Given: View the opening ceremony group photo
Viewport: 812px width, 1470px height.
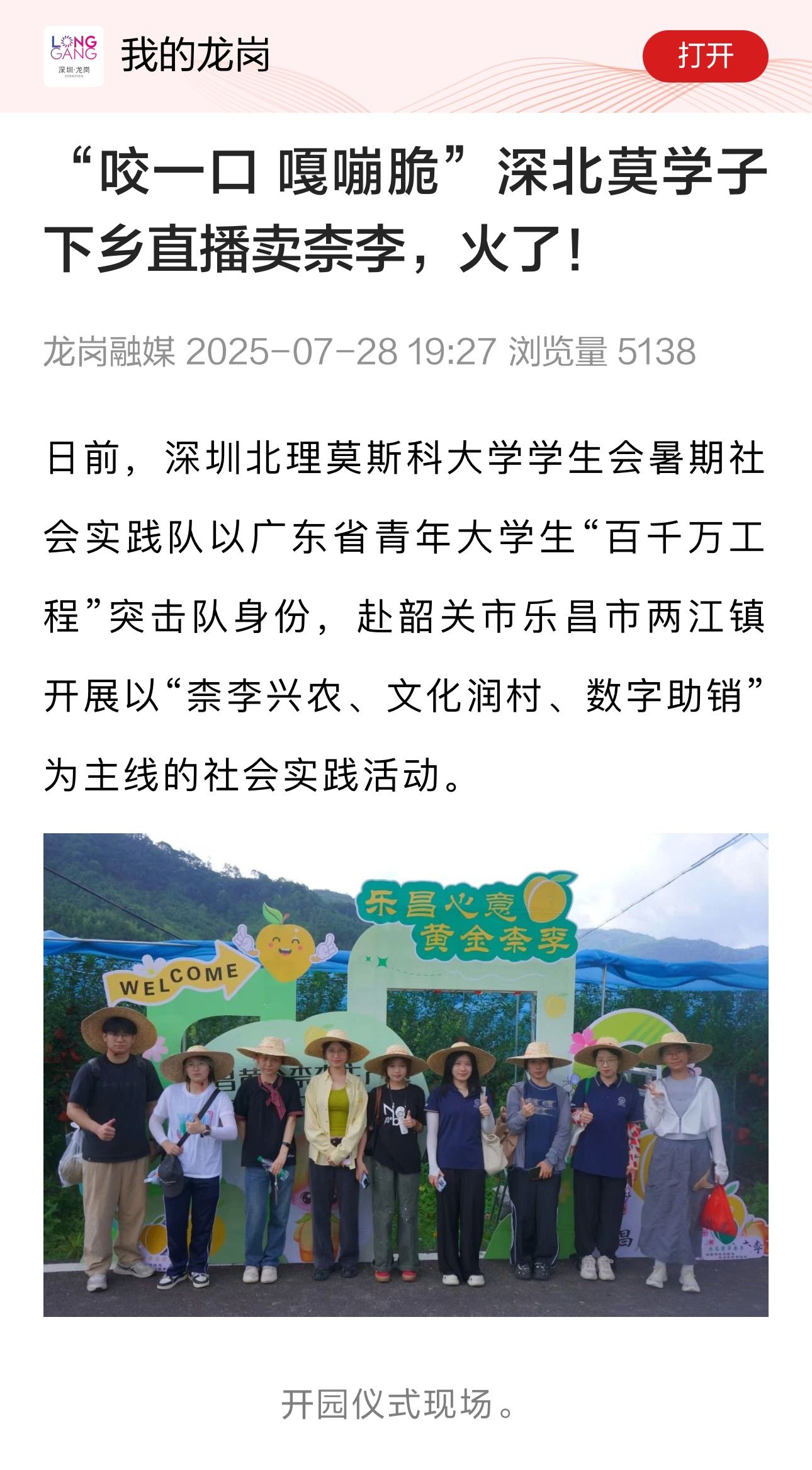Looking at the screenshot, I should pyautogui.click(x=405, y=1074).
